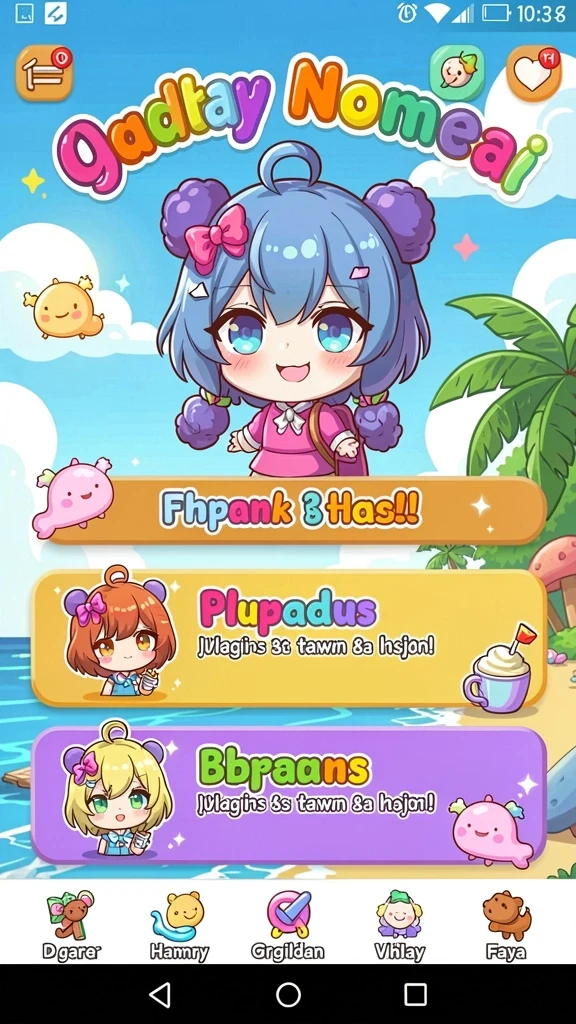Open the Faya tab
This screenshot has width=576, height=1024.
coord(506,925)
